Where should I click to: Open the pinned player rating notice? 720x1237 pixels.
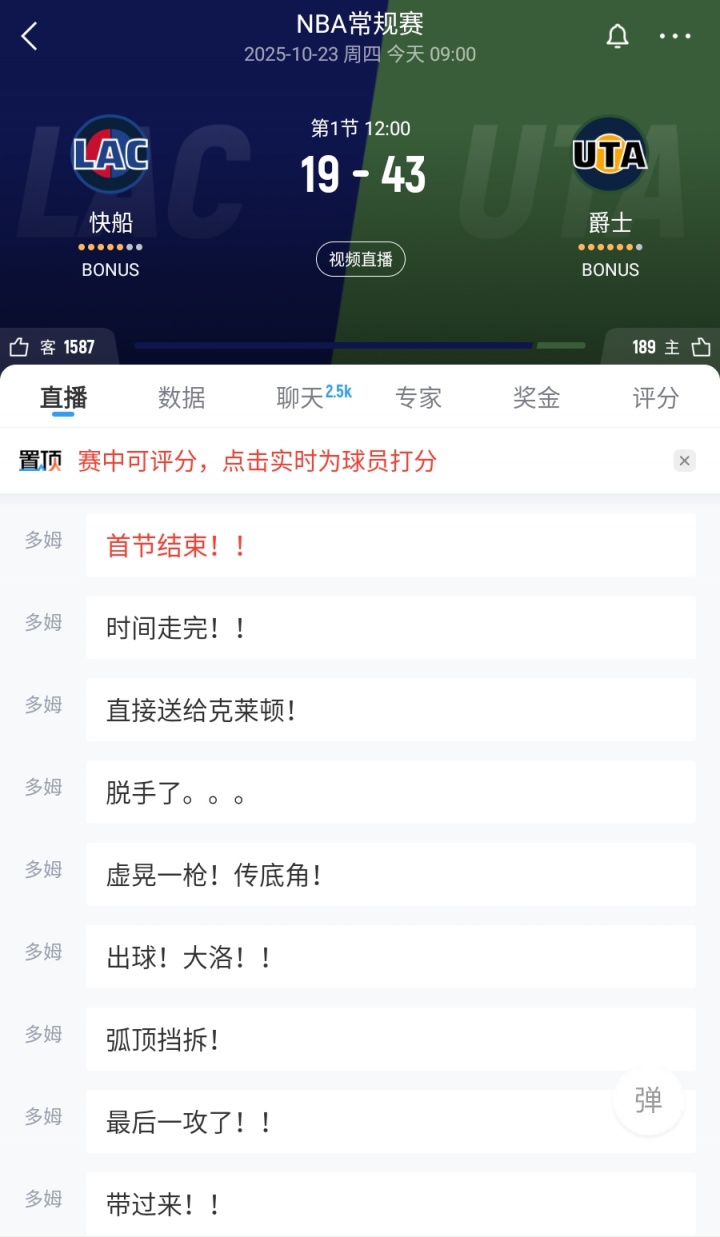(x=257, y=461)
